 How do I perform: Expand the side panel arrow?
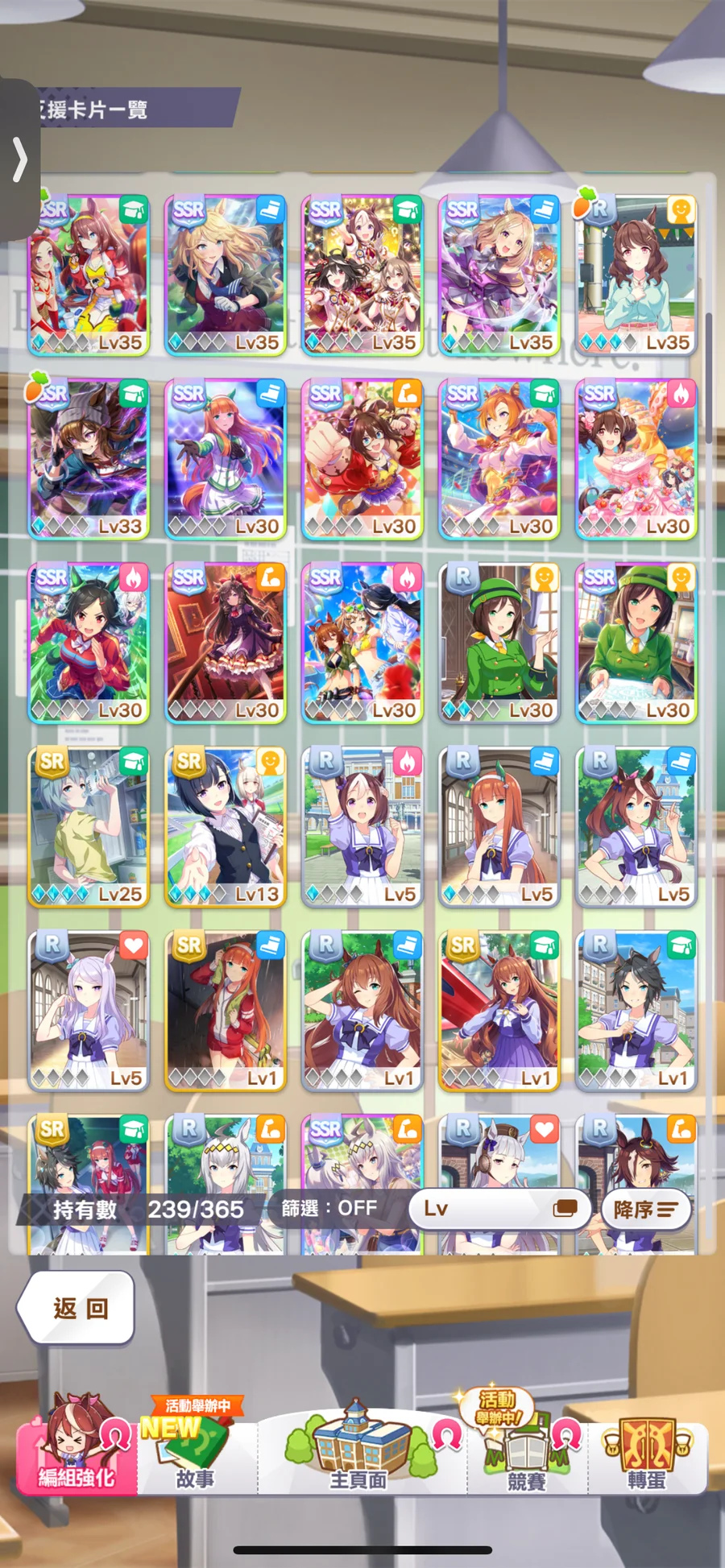point(19,159)
